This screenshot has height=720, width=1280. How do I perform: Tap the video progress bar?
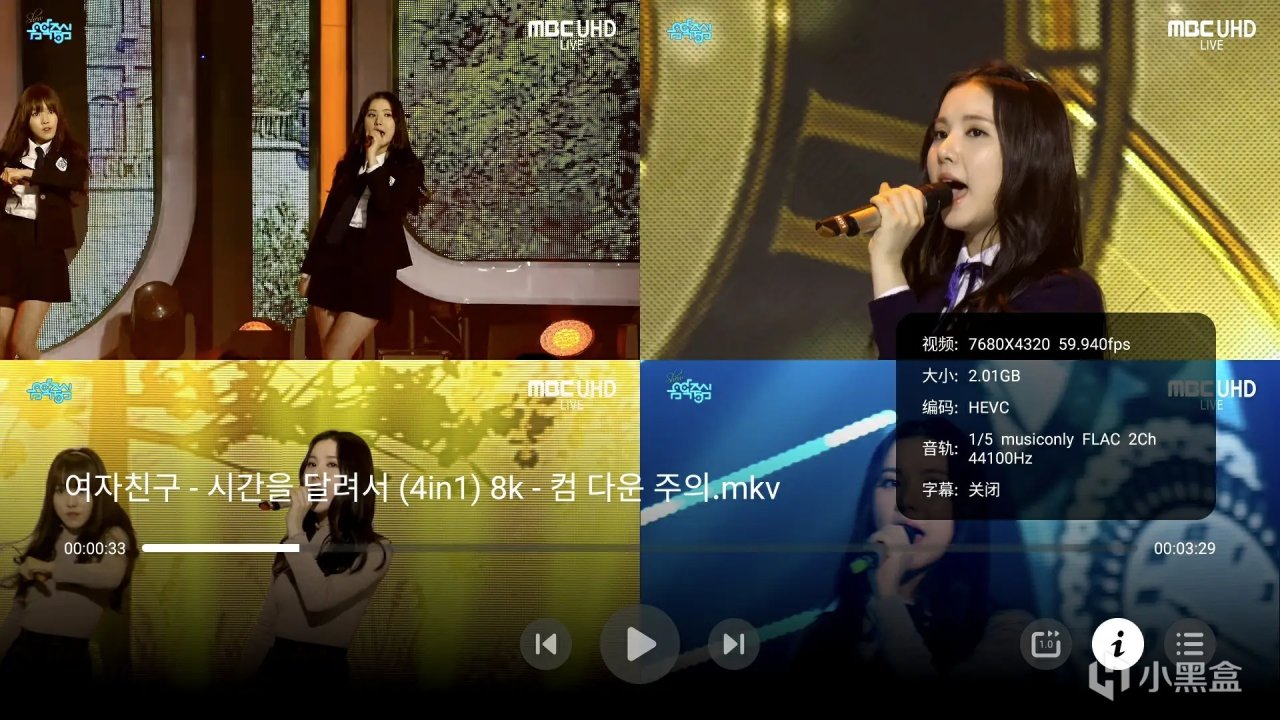640,548
